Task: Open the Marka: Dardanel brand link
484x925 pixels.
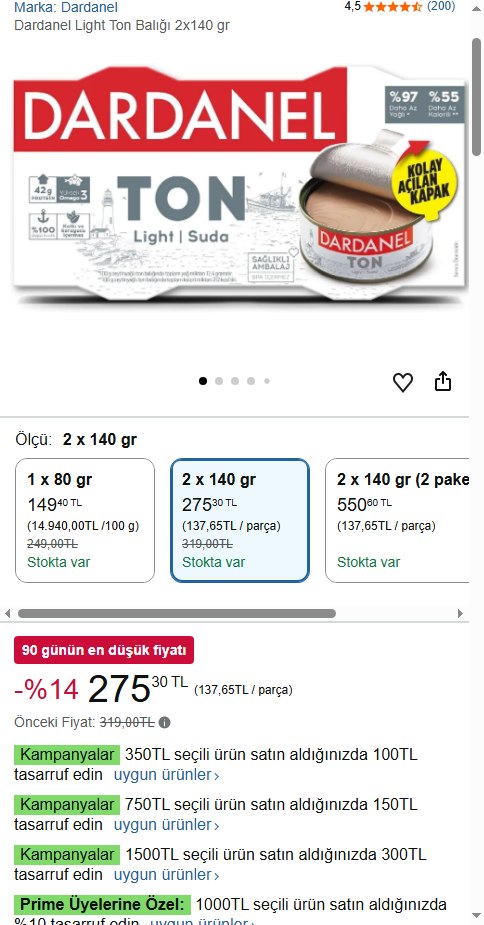Action: [x=66, y=8]
